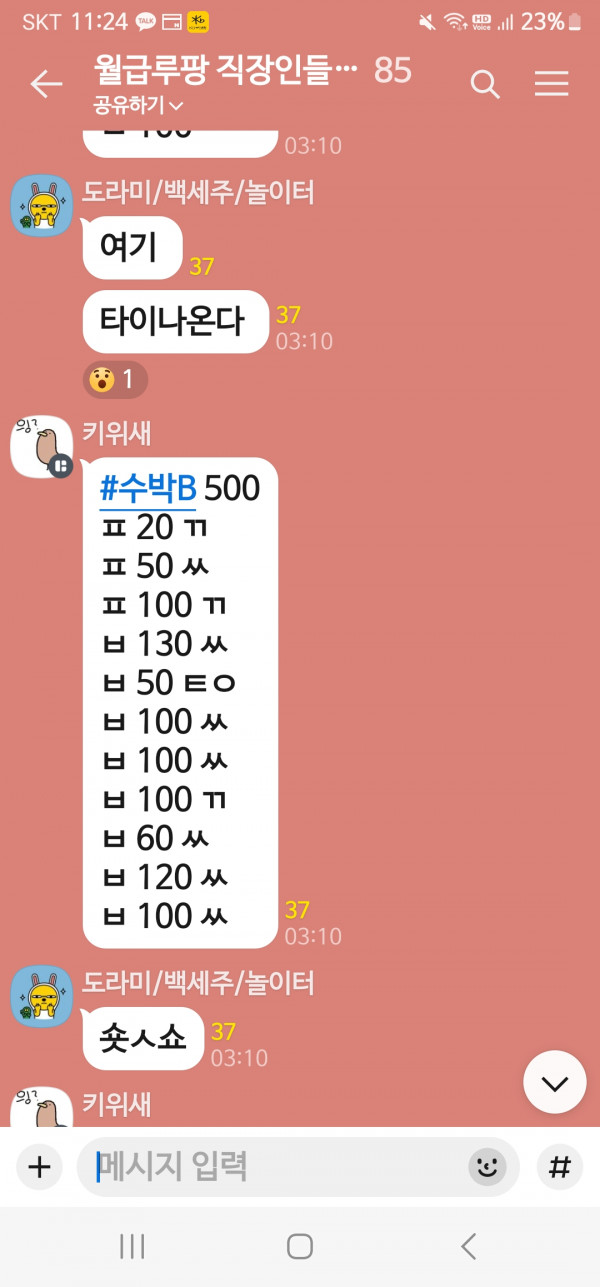The width and height of the screenshot is (600, 1287).
Task: Open the chat room hamburger menu
Action: [551, 84]
